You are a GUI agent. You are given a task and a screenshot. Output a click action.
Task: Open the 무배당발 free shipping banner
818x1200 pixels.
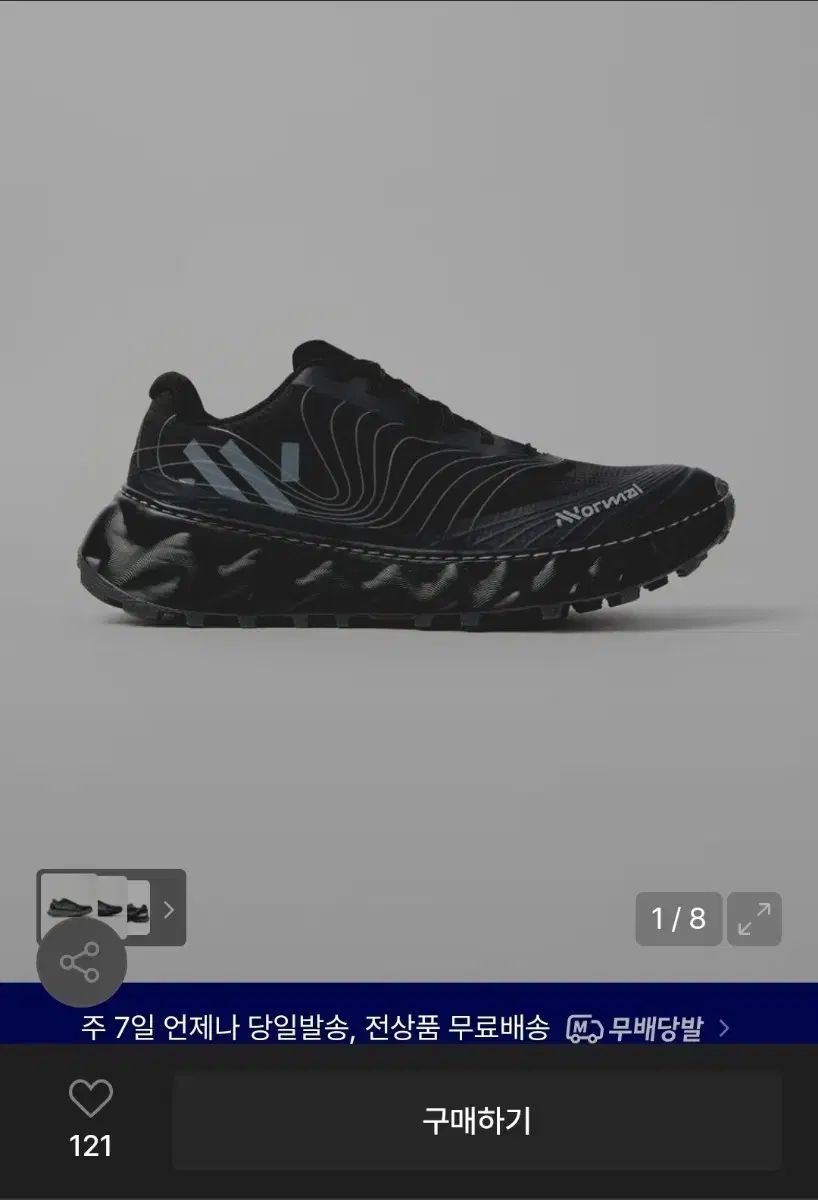coord(647,1027)
